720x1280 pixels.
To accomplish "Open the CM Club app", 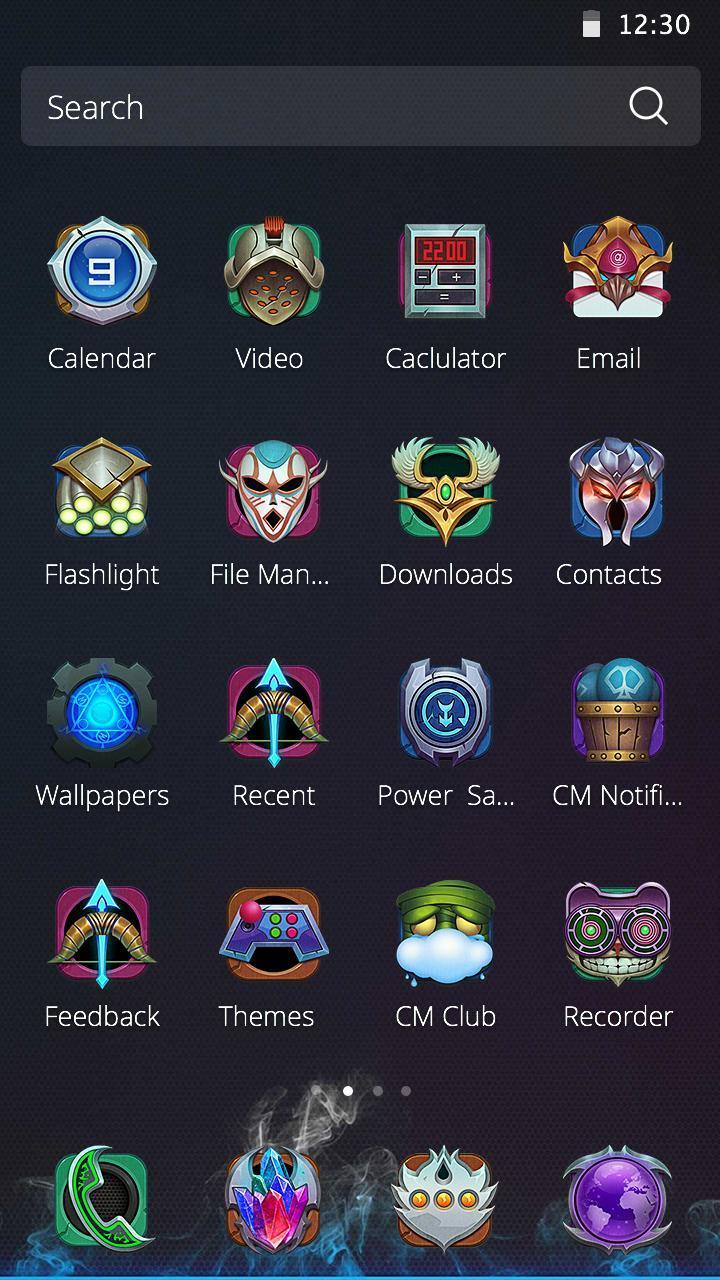I will coord(445,930).
